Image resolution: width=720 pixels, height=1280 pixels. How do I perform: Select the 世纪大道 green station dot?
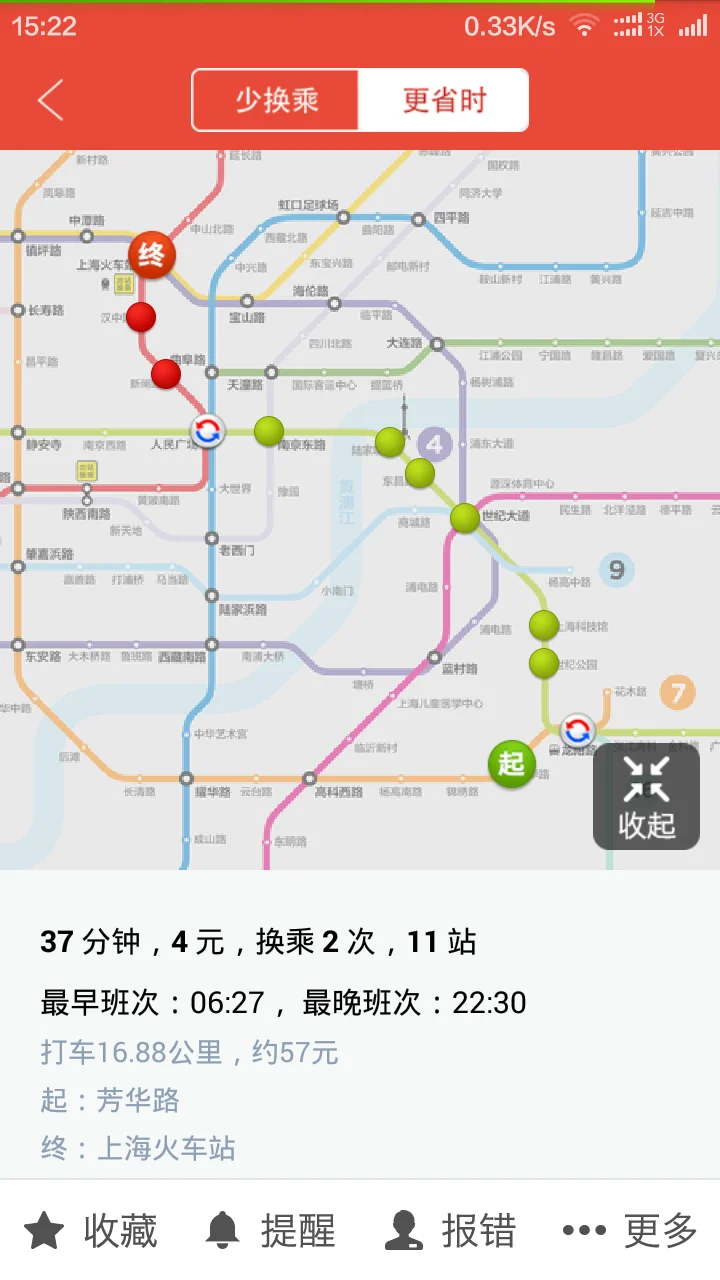pos(463,517)
